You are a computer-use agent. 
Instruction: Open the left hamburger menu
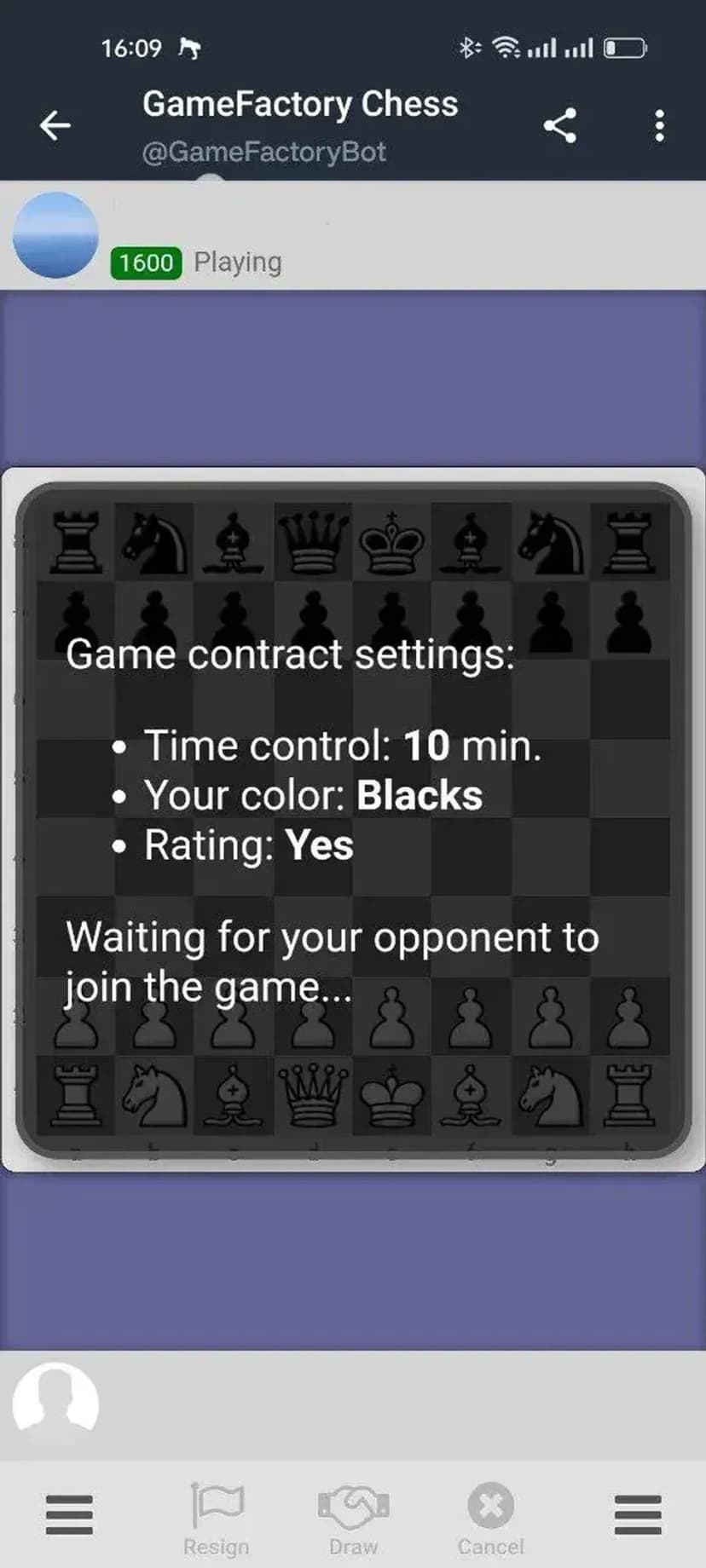click(x=69, y=1514)
